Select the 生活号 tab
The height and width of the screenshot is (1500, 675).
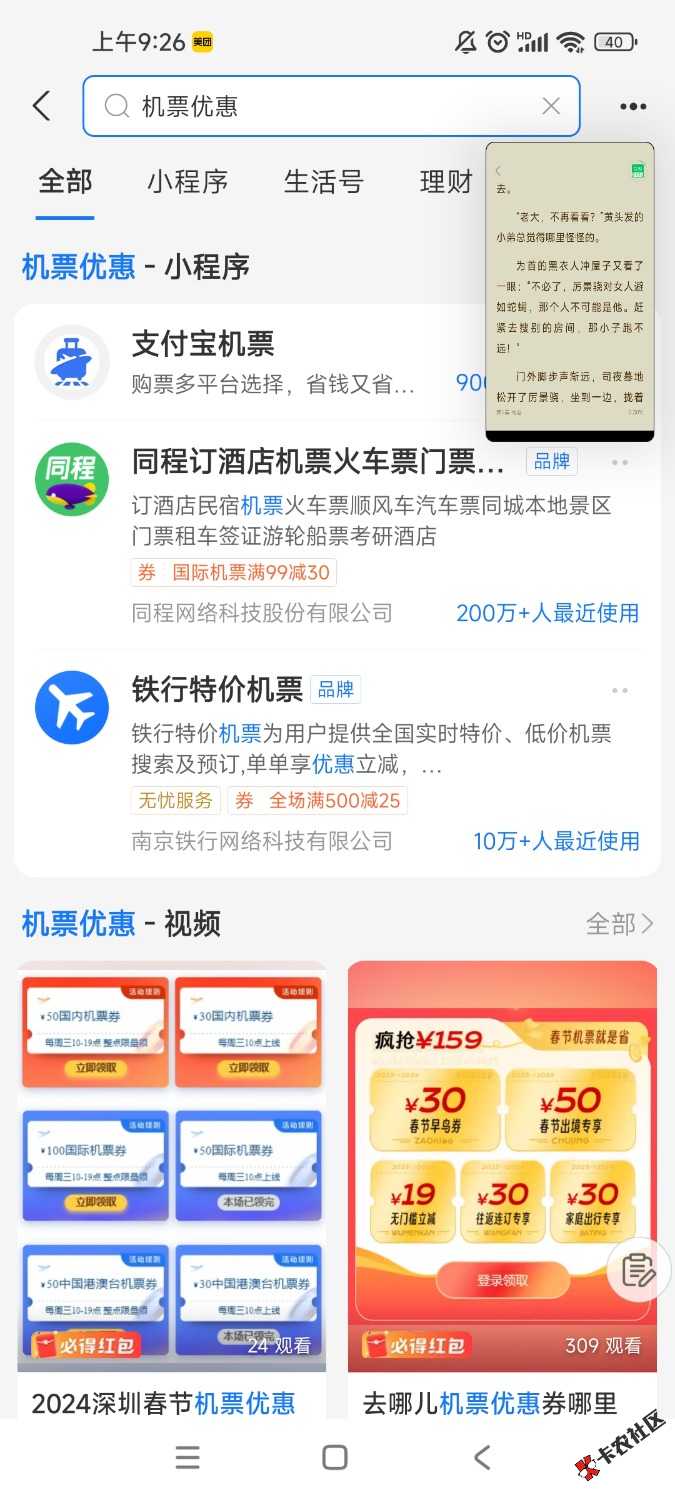coord(323,182)
